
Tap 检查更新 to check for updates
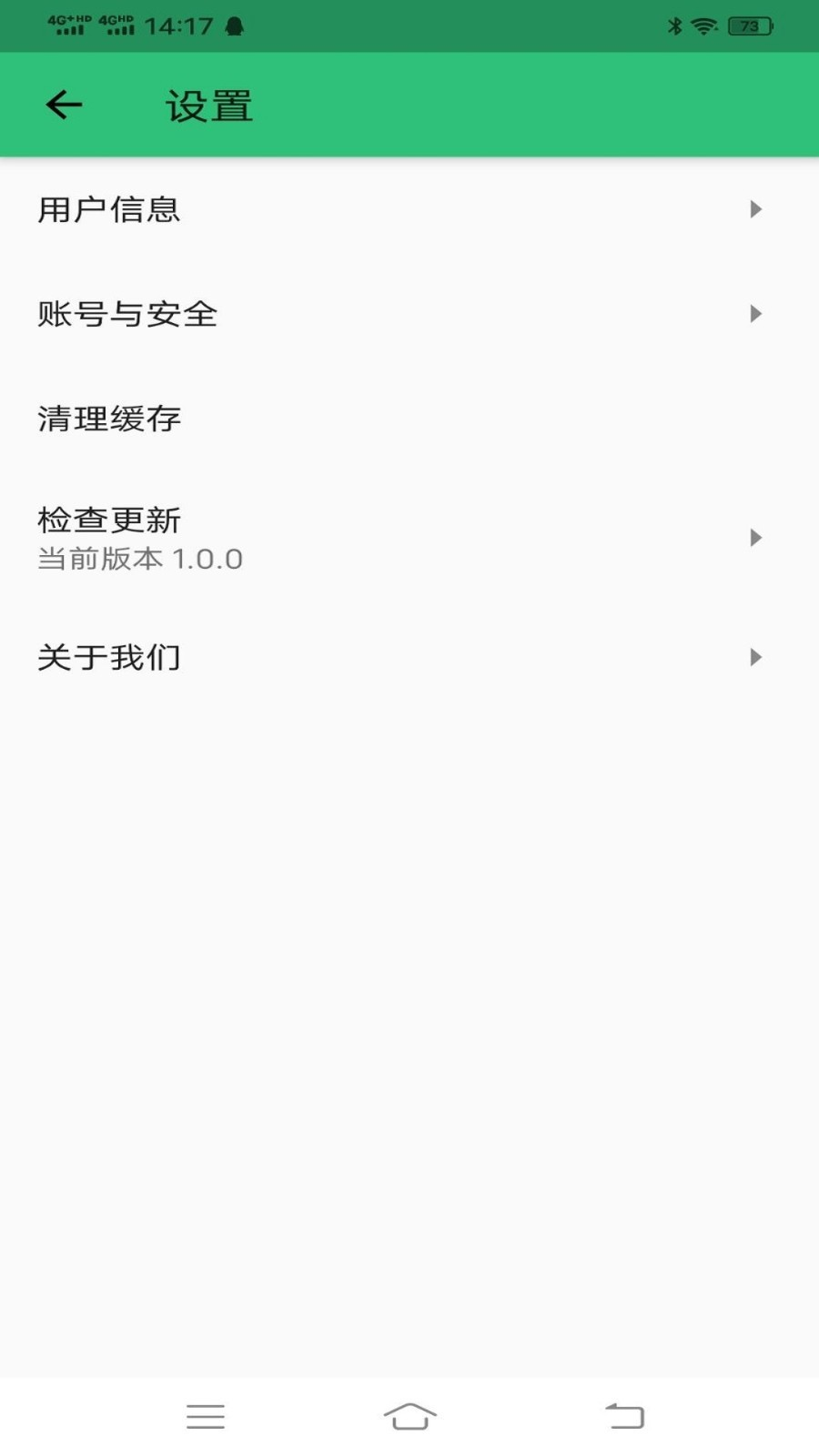pos(107,520)
